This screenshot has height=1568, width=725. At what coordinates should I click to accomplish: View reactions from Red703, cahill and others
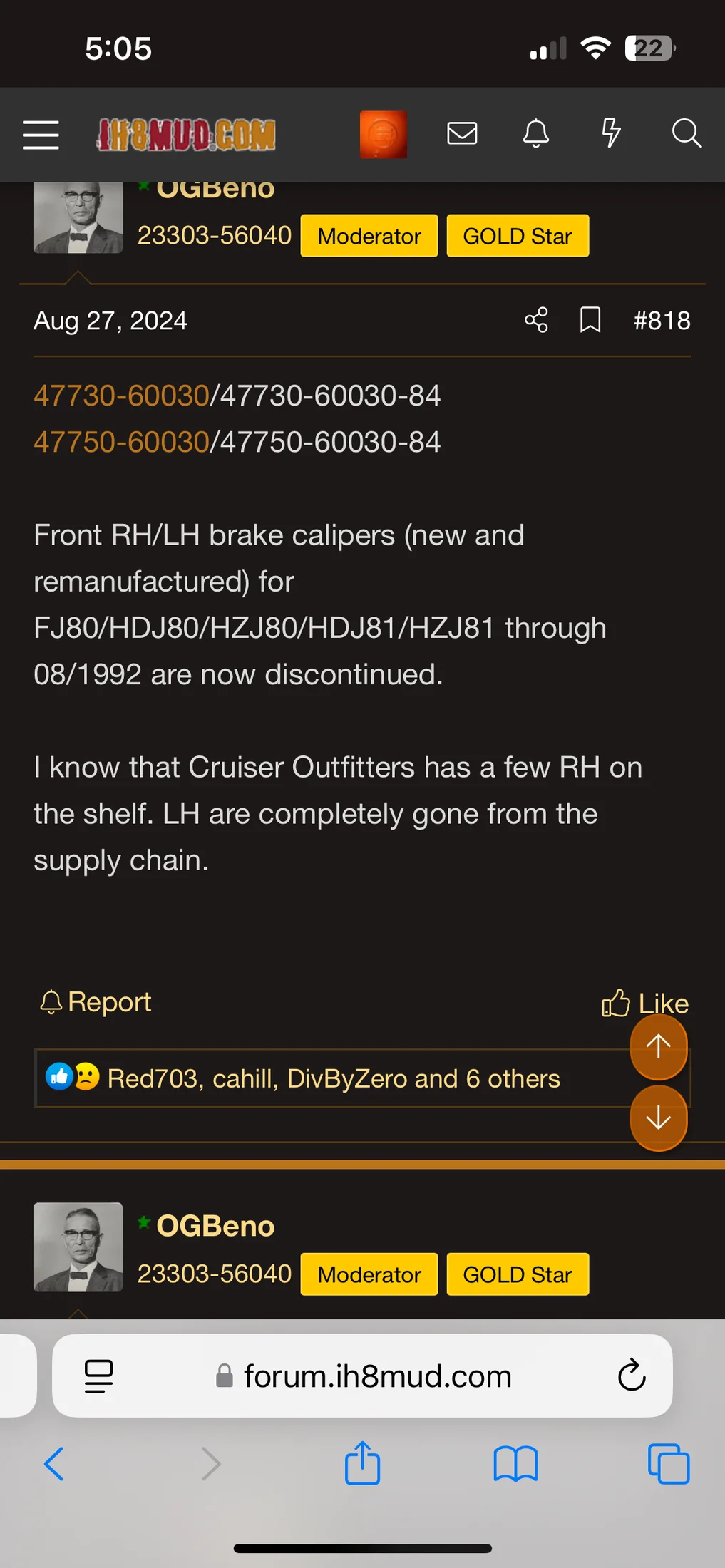(x=333, y=1078)
